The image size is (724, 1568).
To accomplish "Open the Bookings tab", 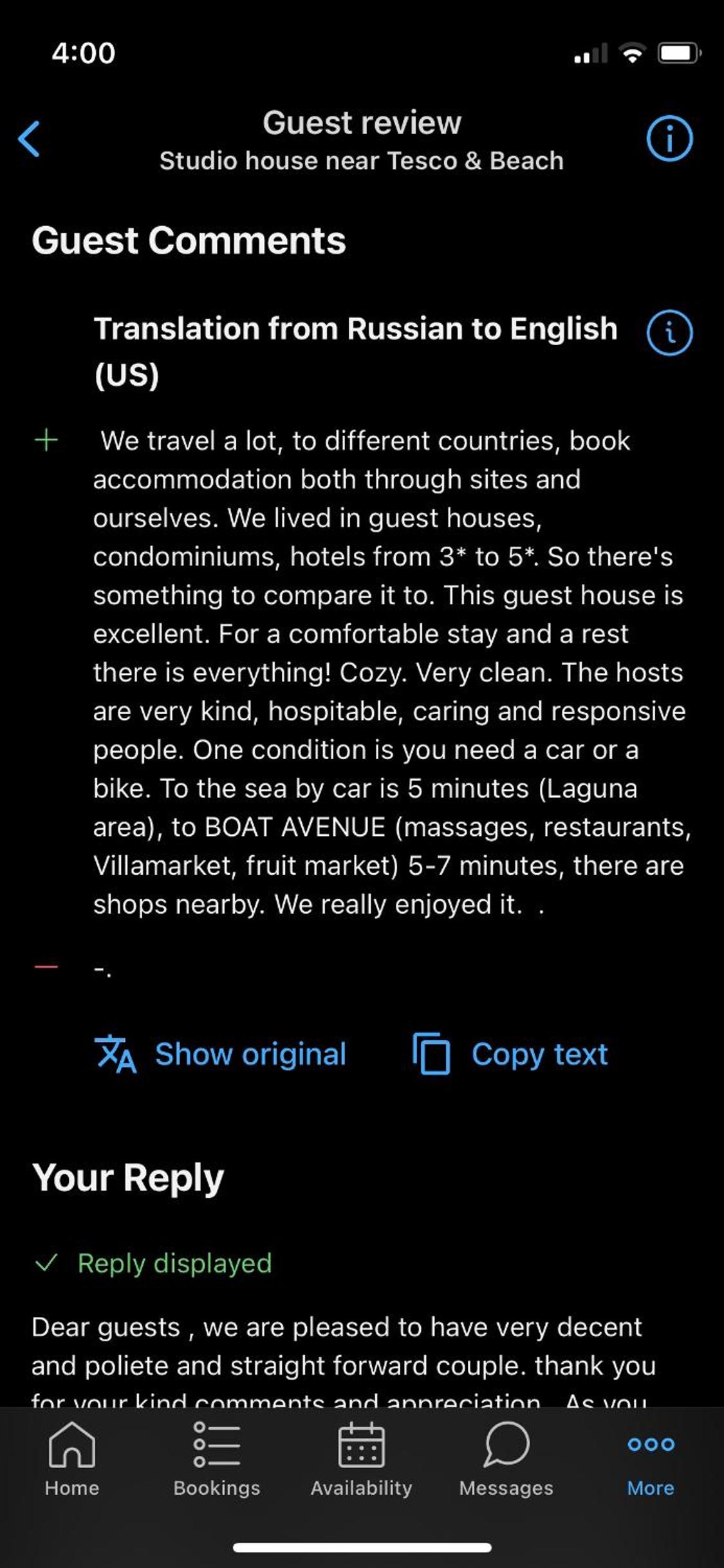I will [x=217, y=1459].
